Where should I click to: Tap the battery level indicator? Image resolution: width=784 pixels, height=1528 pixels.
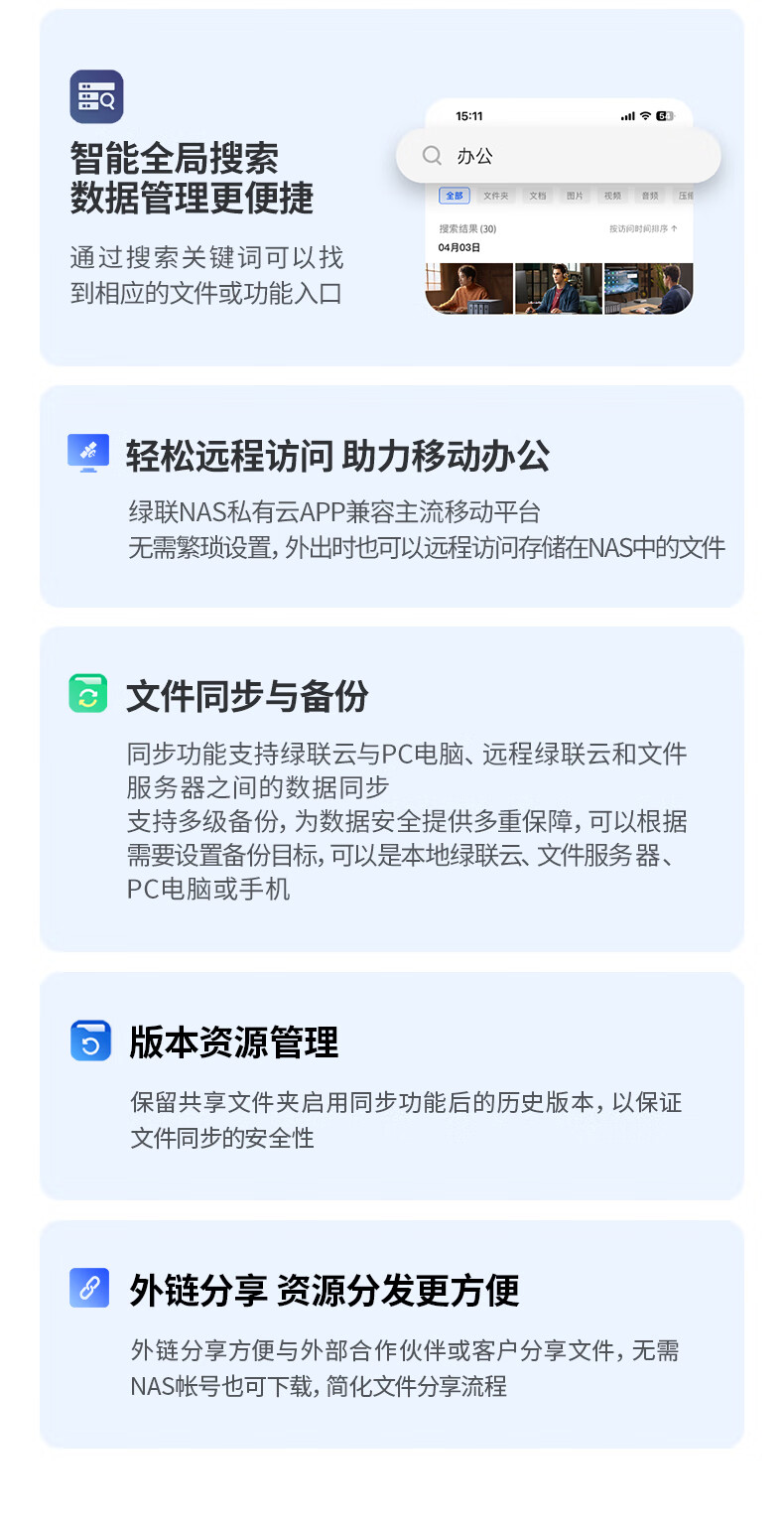[x=663, y=116]
